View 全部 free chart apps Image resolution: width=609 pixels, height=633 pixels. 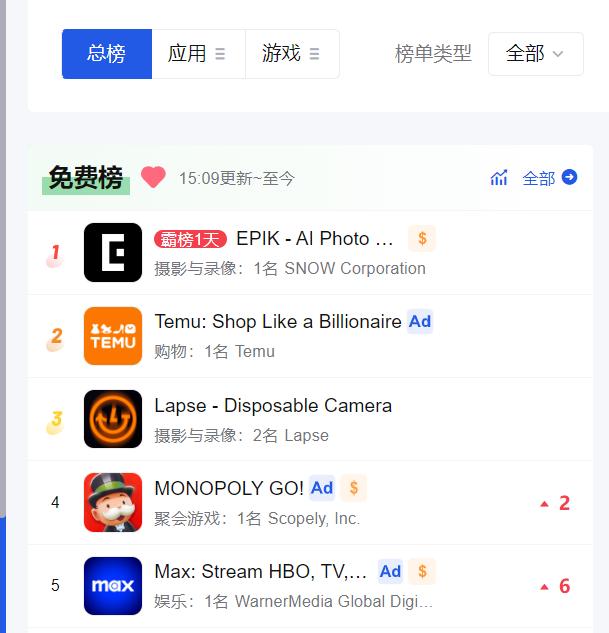[549, 178]
